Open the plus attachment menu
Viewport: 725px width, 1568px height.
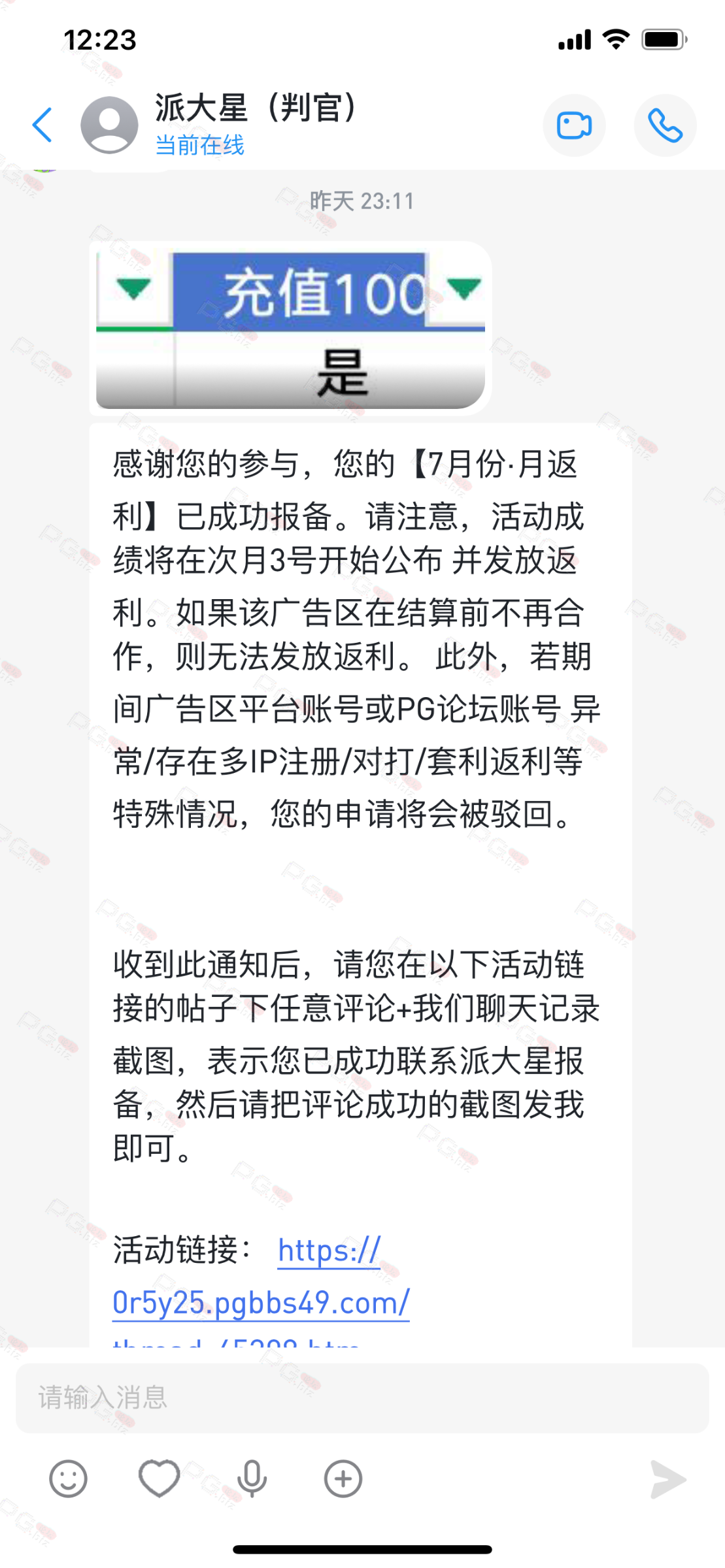(343, 1478)
